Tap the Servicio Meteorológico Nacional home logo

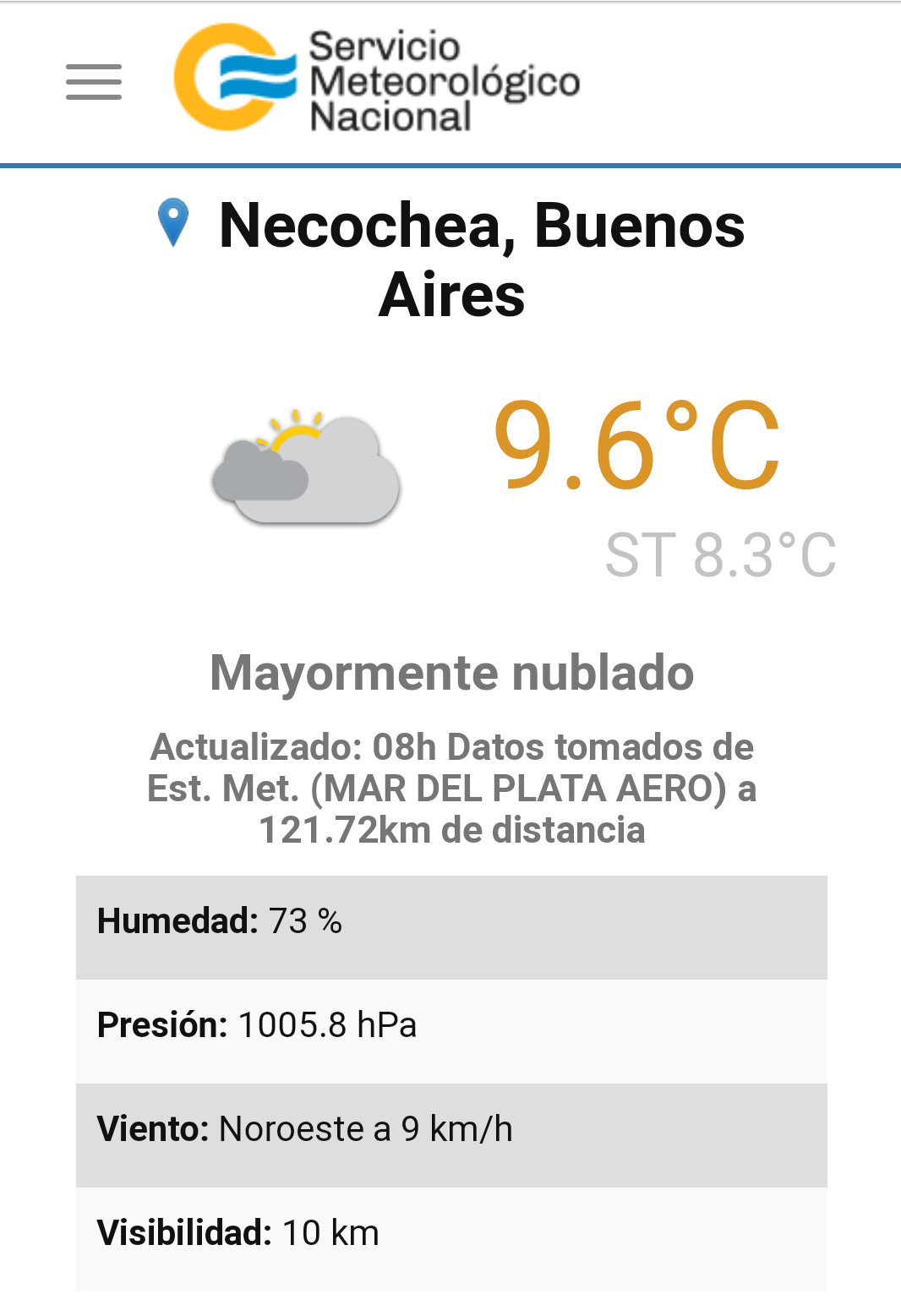point(376,79)
